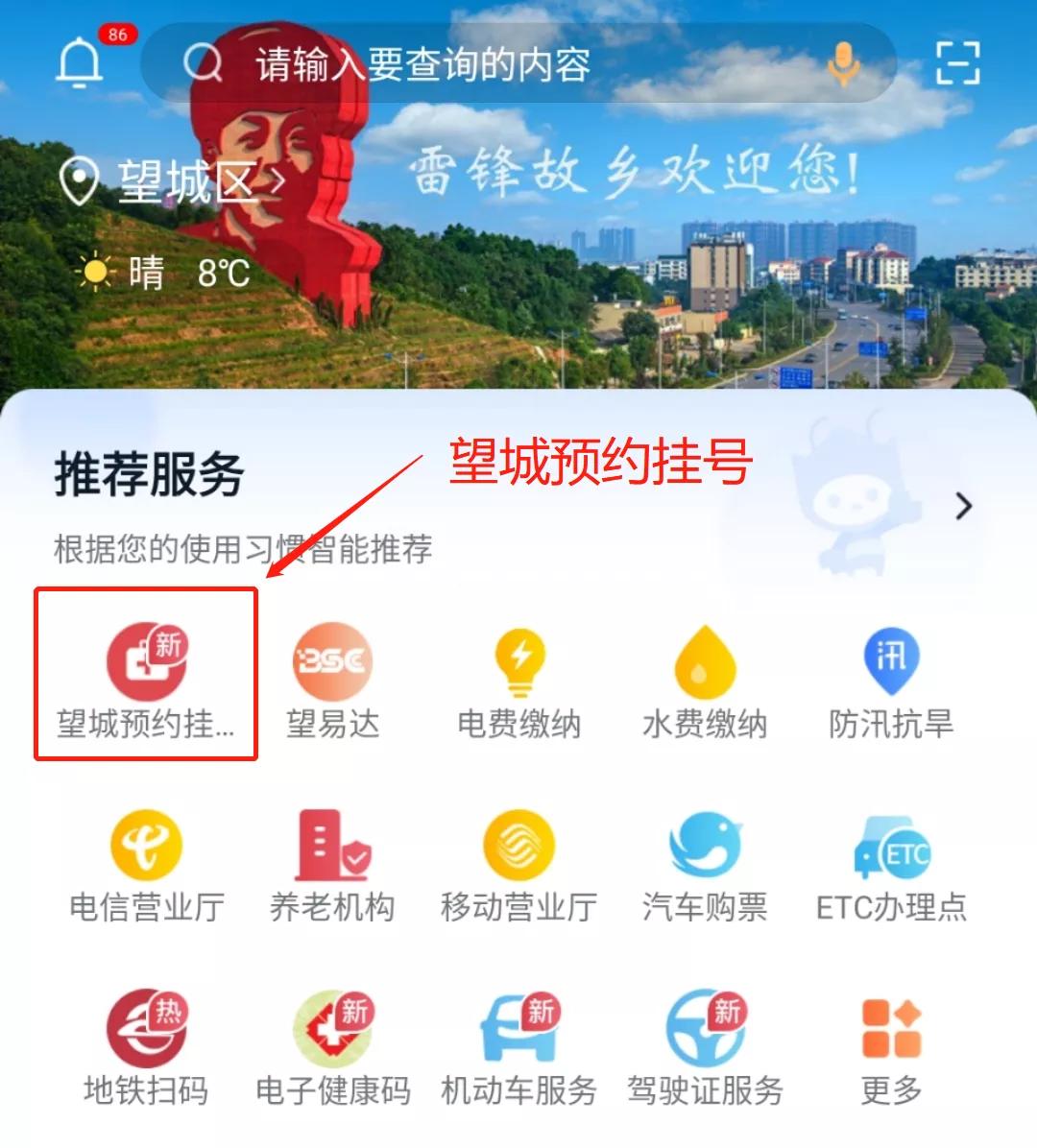Open notifications via the bell icon
This screenshot has width=1037, height=1148.
[80, 62]
